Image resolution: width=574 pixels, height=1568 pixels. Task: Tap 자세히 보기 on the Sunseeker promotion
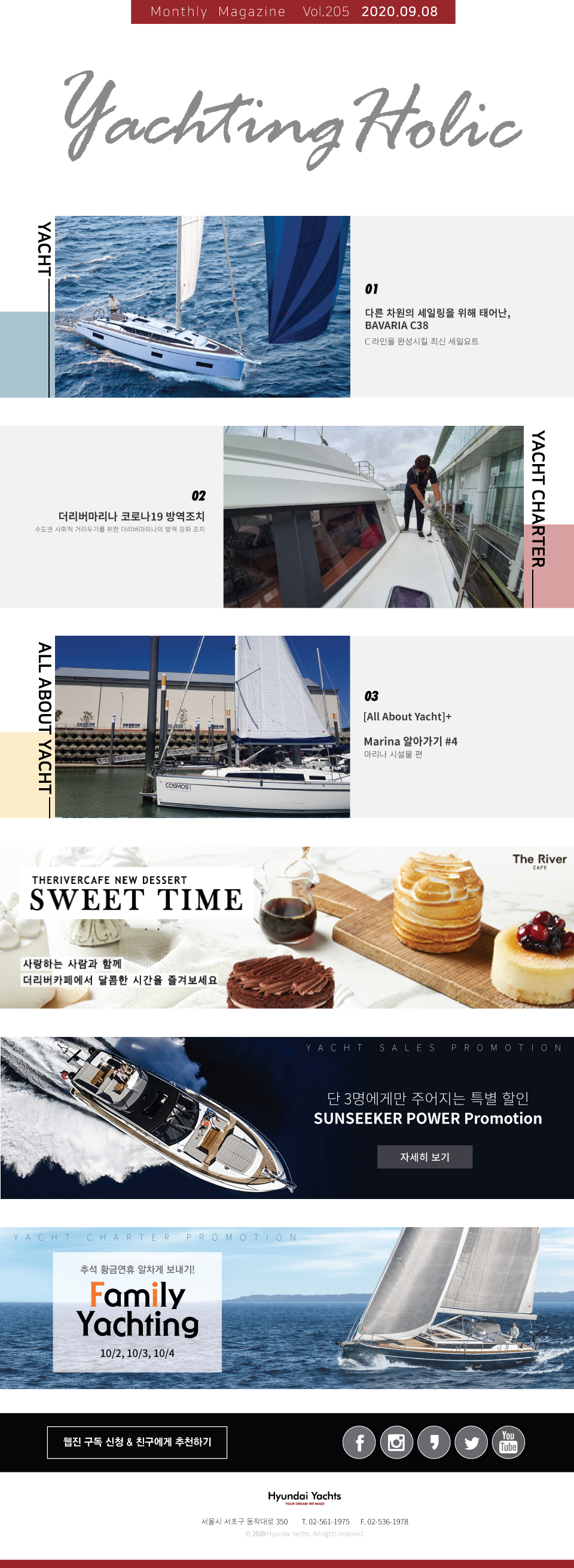click(x=425, y=1157)
